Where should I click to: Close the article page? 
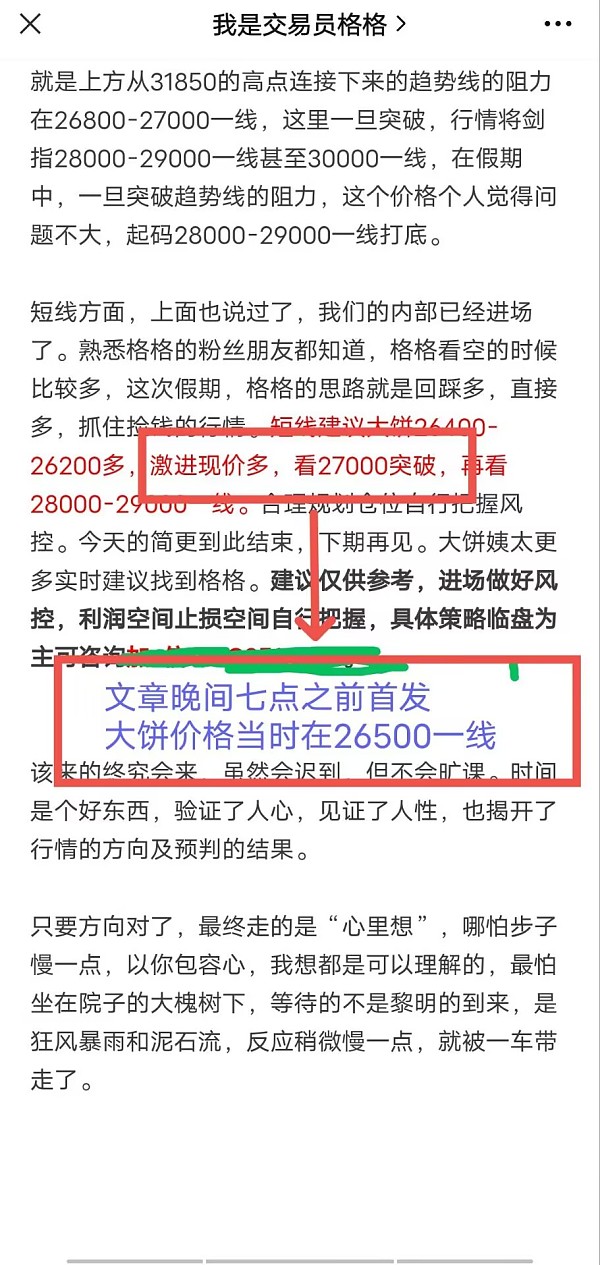coord(31,23)
